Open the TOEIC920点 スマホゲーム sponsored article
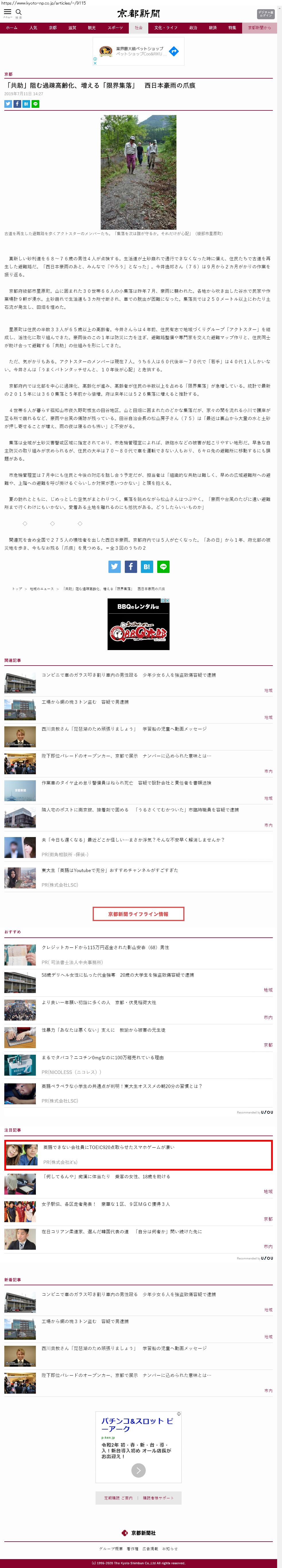The height and width of the screenshot is (1568, 282). 108,1147
